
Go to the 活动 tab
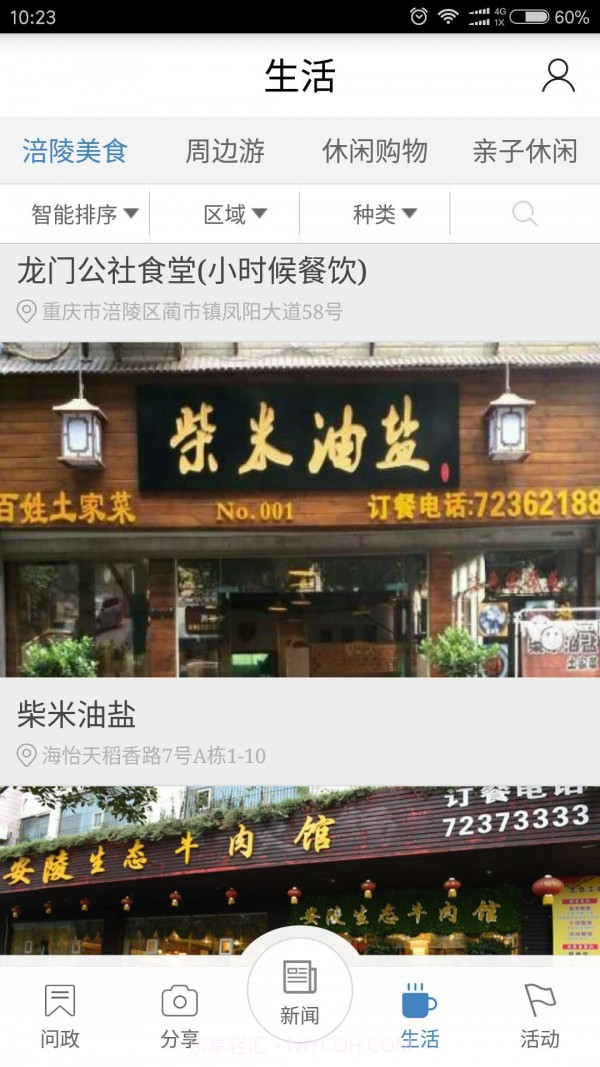(539, 1015)
